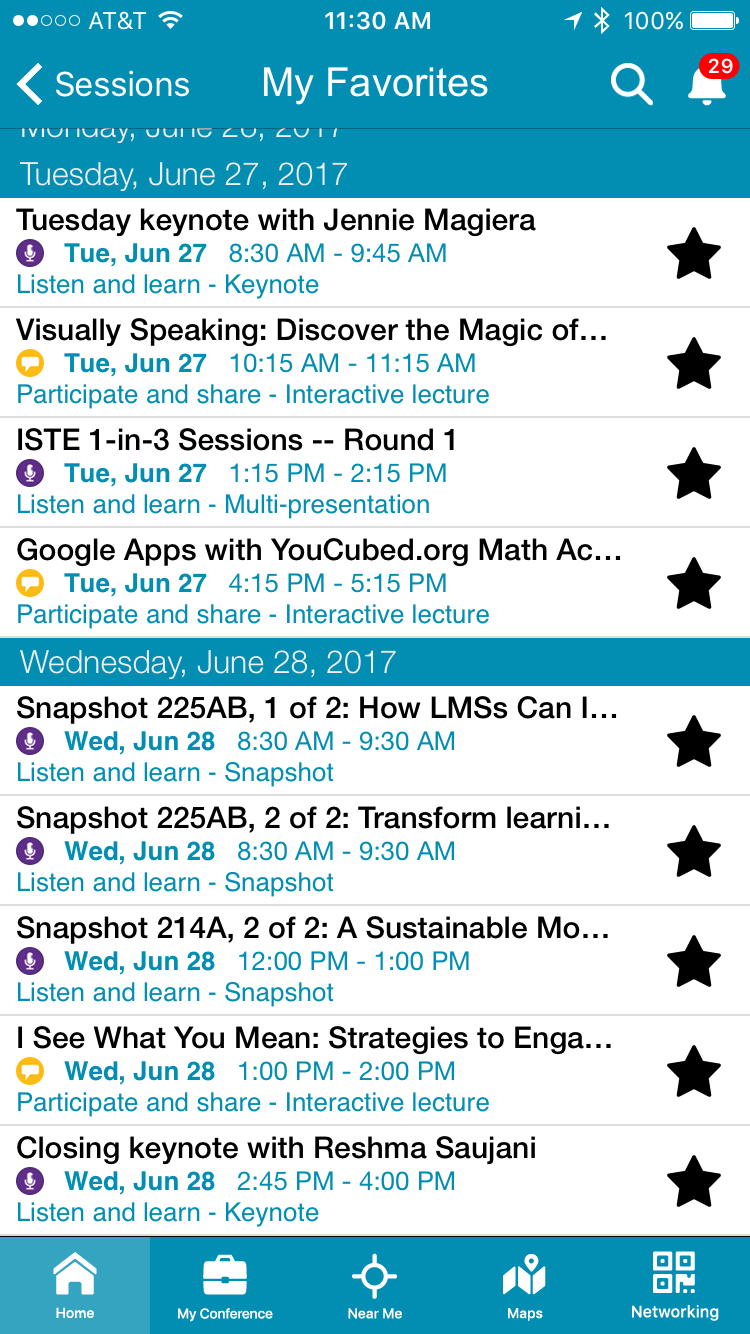
Task: Open the search magnifier icon
Action: [x=631, y=84]
